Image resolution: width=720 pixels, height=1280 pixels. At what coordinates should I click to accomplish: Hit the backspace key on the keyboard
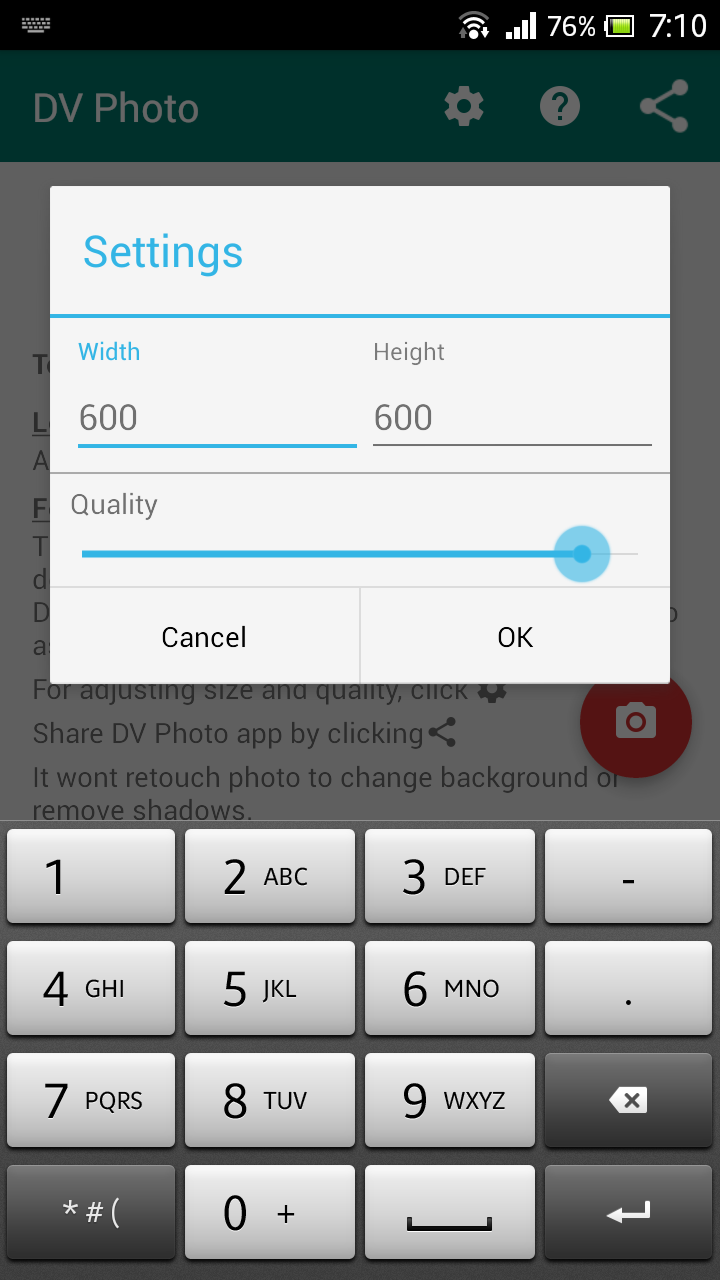point(628,1100)
